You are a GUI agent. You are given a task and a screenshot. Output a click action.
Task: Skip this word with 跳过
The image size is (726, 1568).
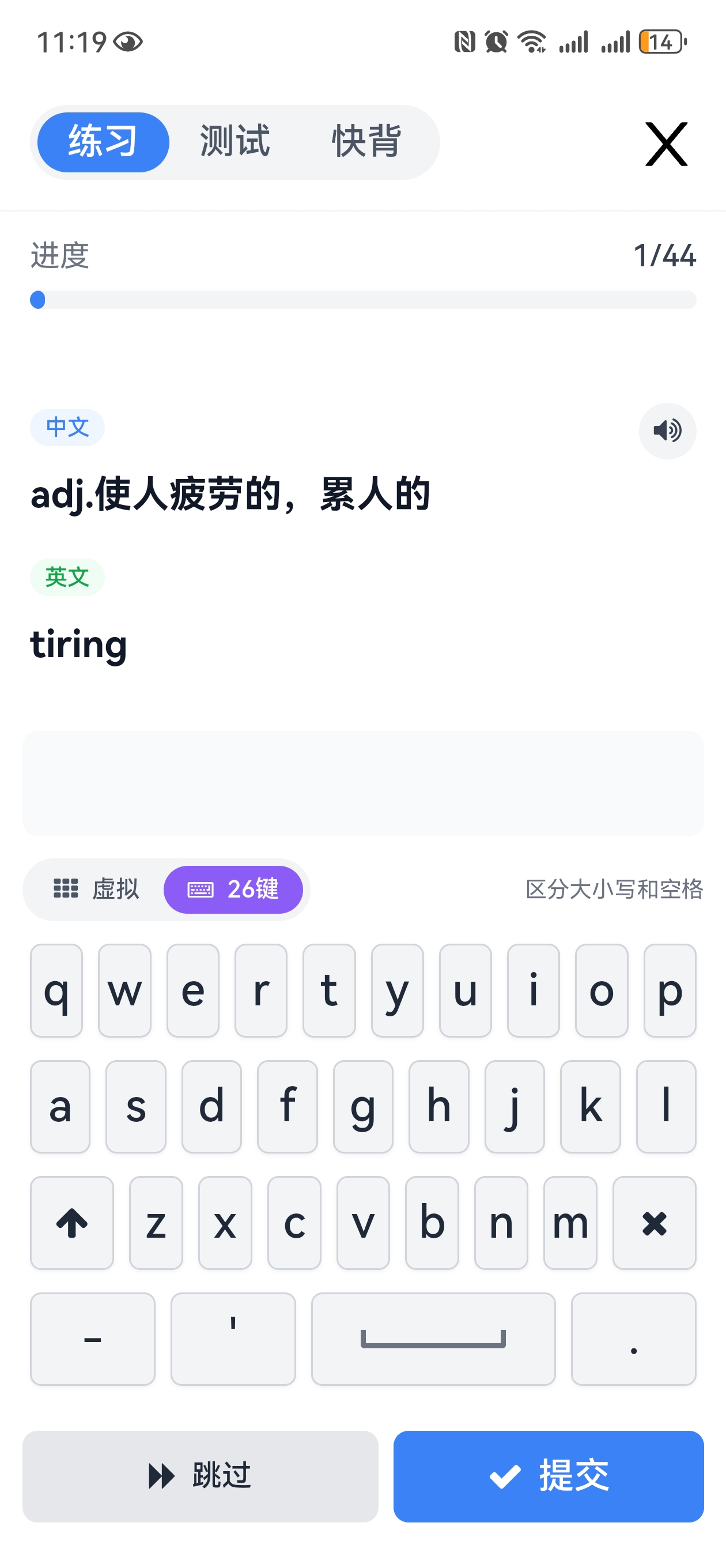(200, 1476)
